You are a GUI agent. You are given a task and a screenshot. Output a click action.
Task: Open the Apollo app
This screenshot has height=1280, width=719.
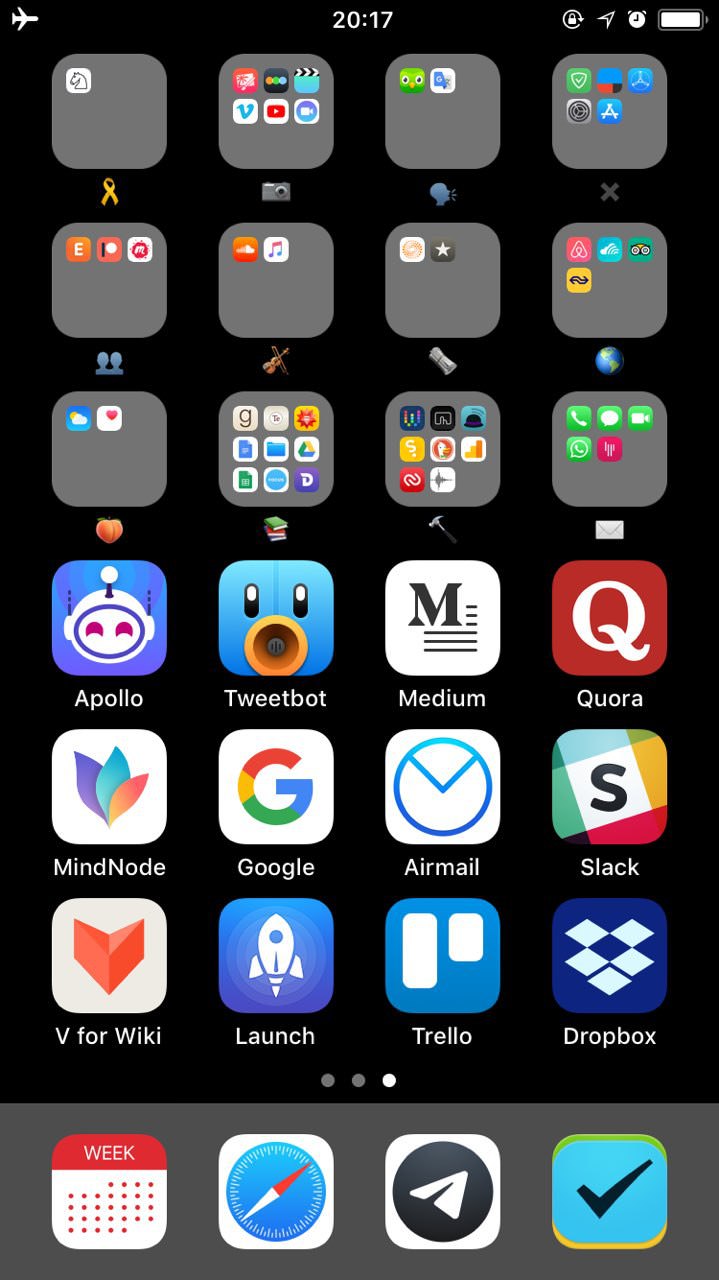click(109, 618)
